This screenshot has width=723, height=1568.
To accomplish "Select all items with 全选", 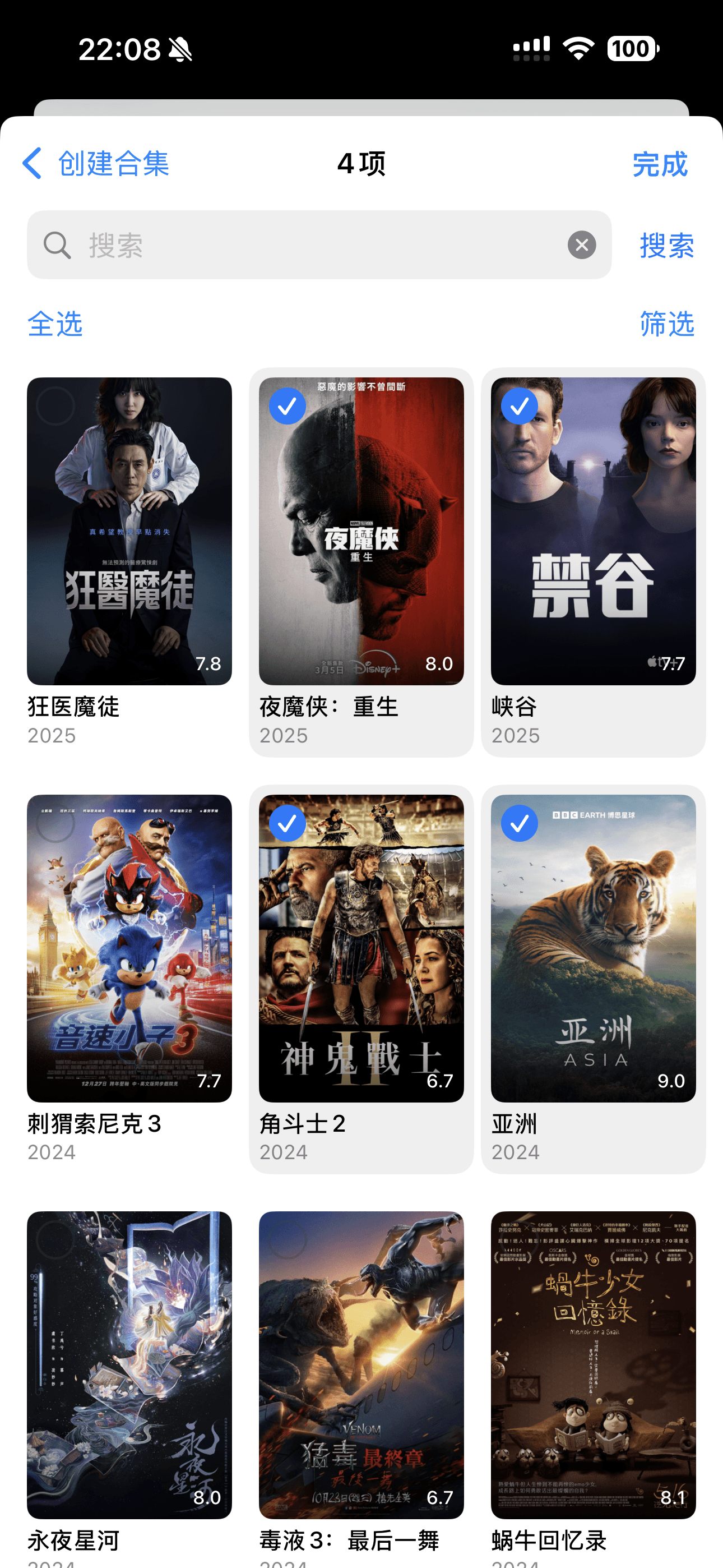I will coord(55,324).
